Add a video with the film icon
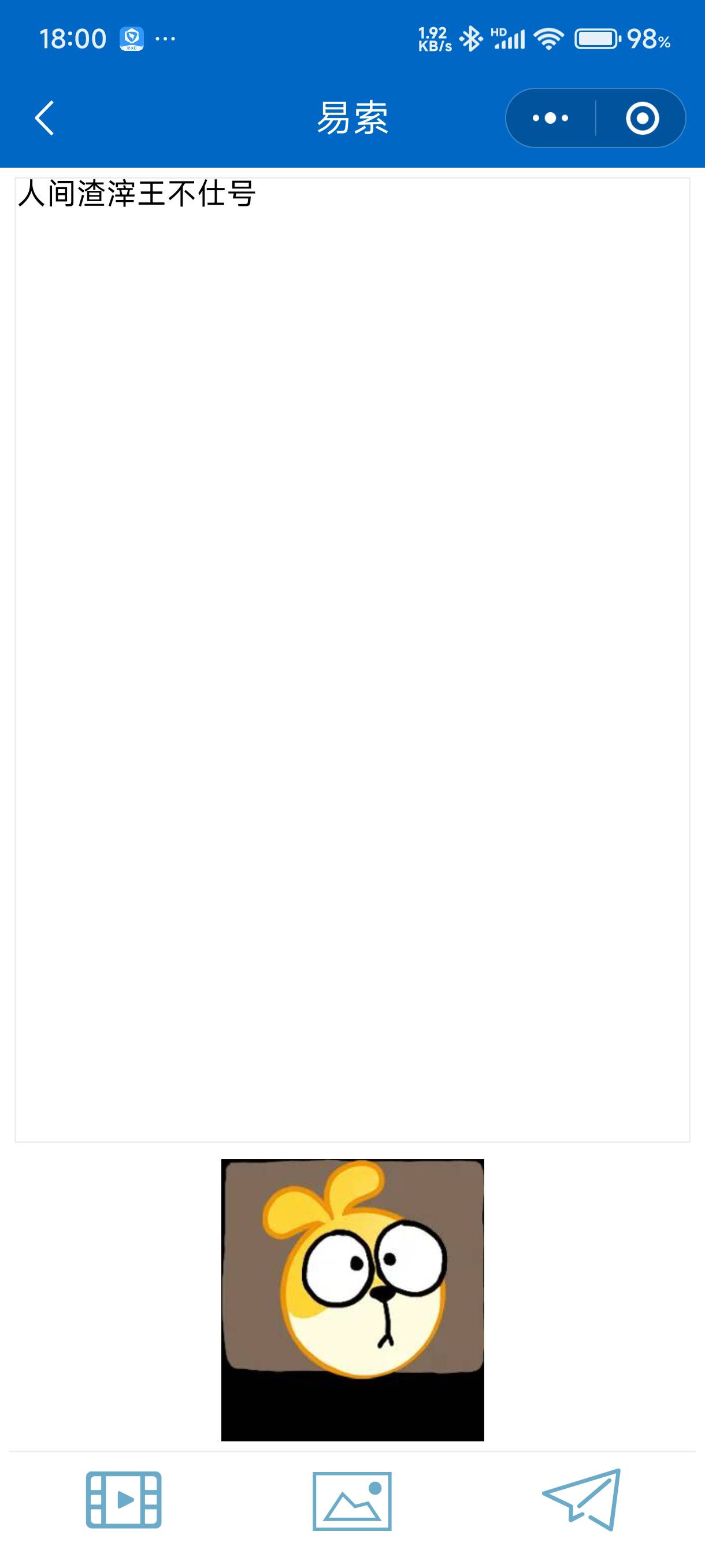Screen dimensions: 705x1568 point(124,1500)
